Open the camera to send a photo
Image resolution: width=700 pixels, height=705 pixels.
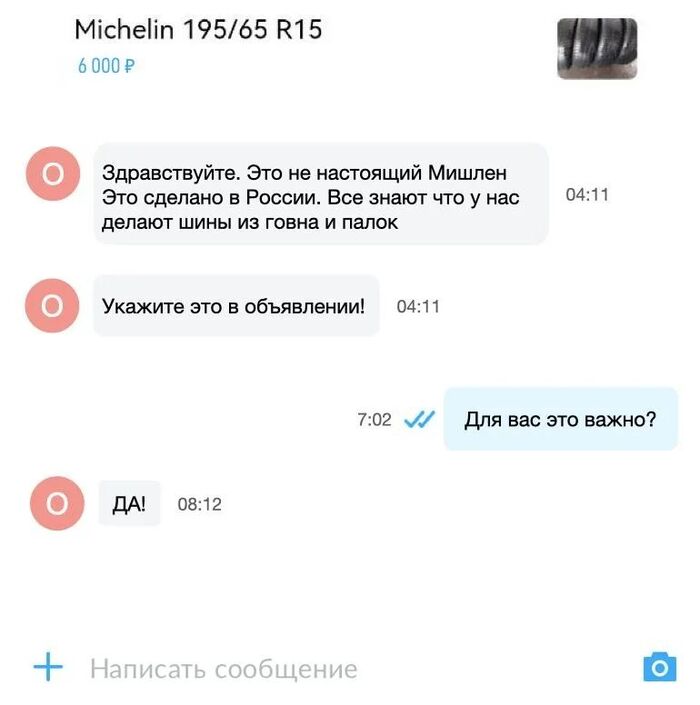(x=659, y=667)
